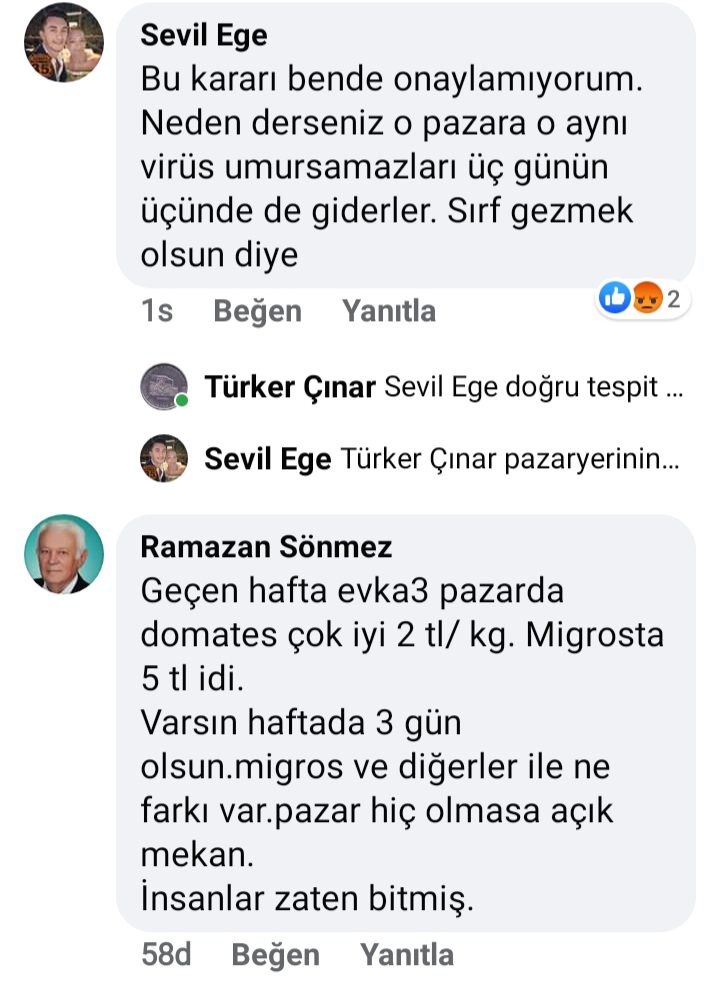Screen dimensions: 720x989
Task: Open Sevil Ege's profile name link
Action: 204,36
